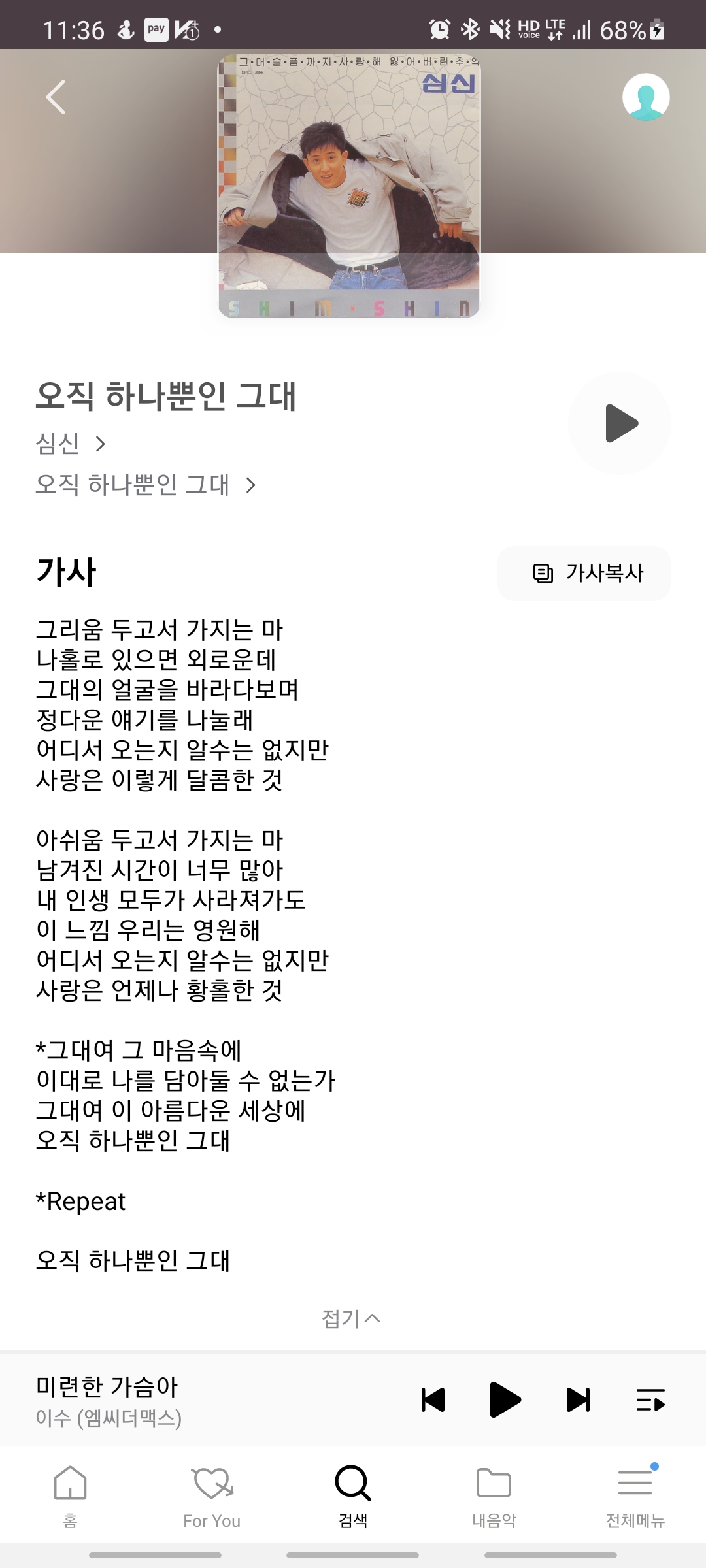Select the 검색 tab

point(353,1495)
